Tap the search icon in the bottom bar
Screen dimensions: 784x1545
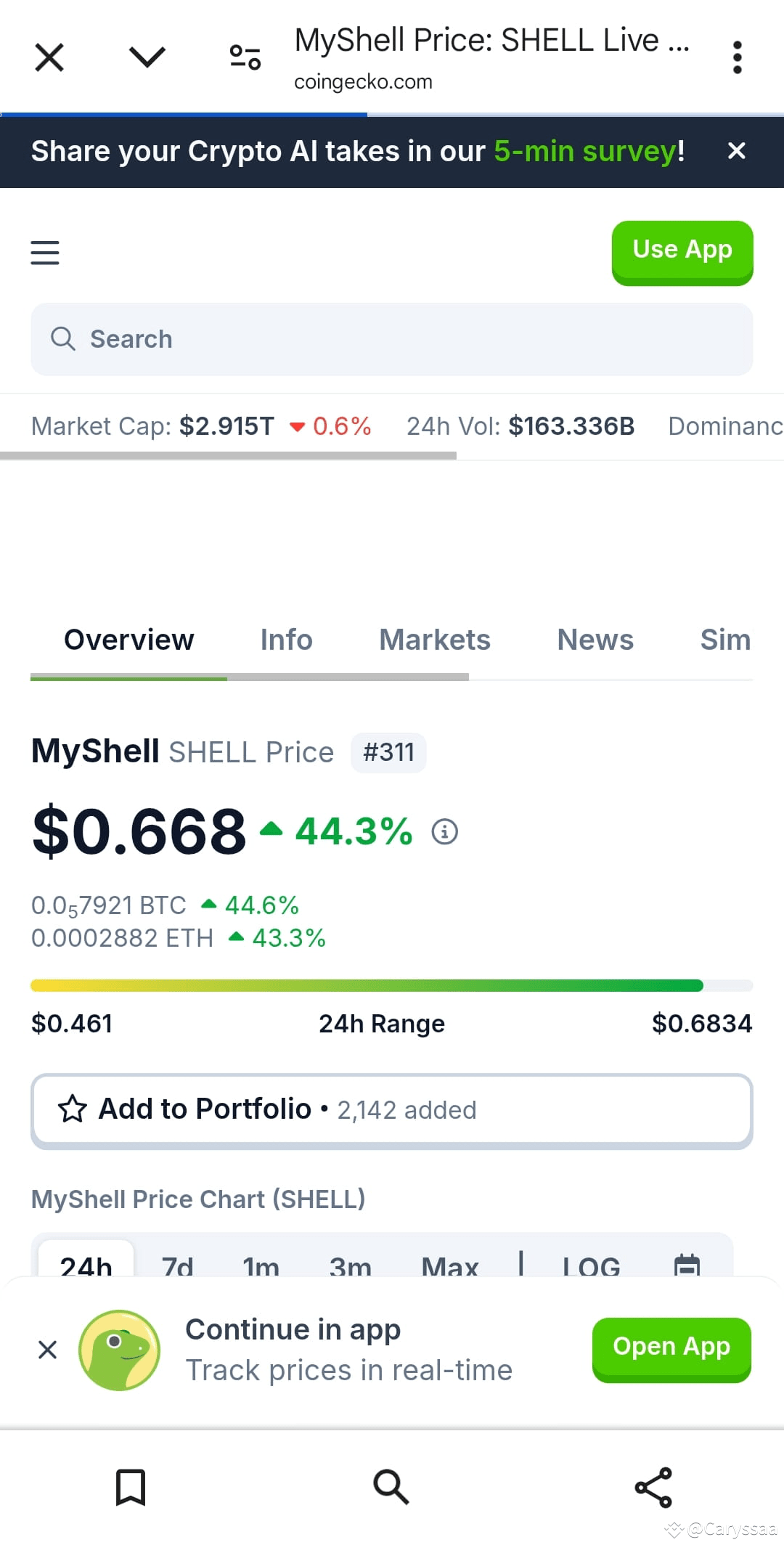(x=391, y=1486)
